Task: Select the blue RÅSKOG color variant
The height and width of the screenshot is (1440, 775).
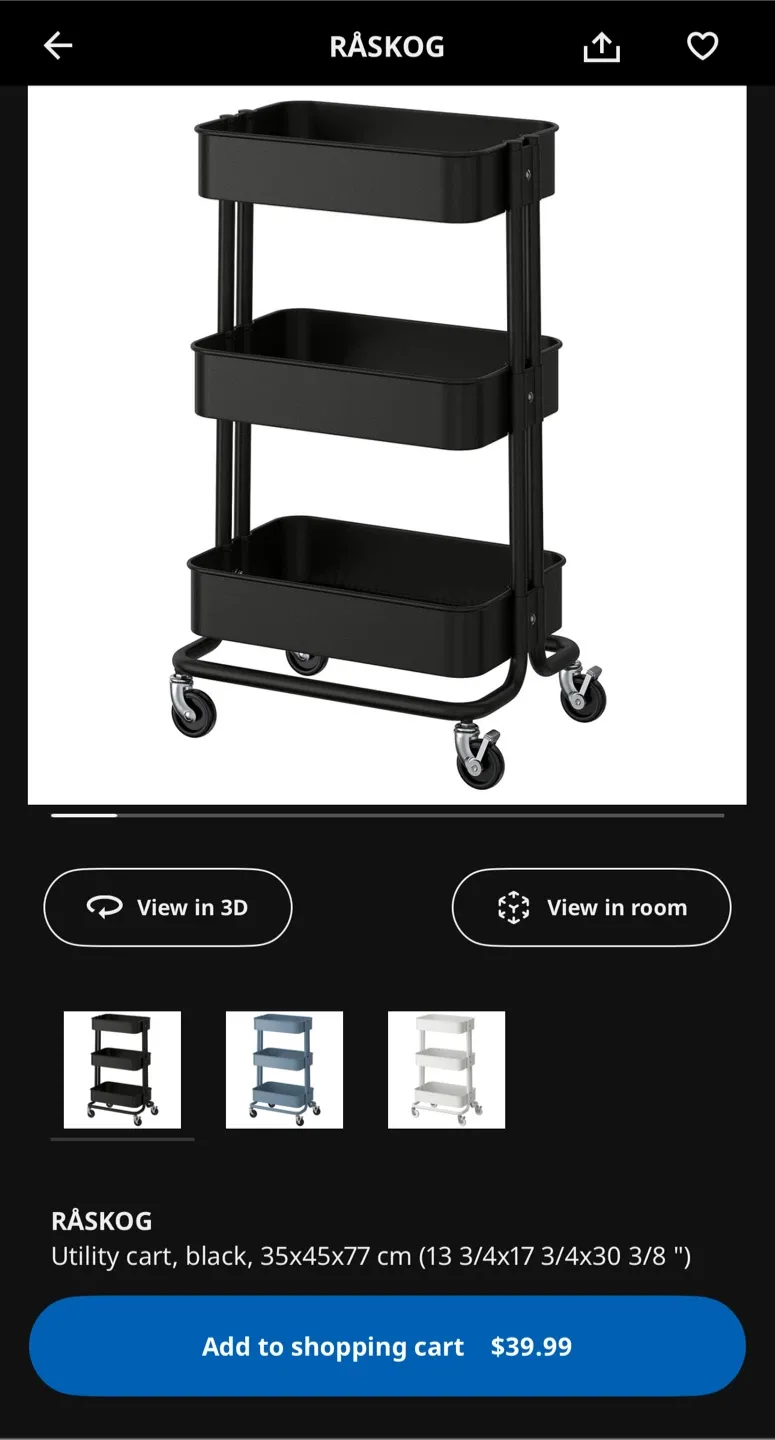Action: click(284, 1069)
